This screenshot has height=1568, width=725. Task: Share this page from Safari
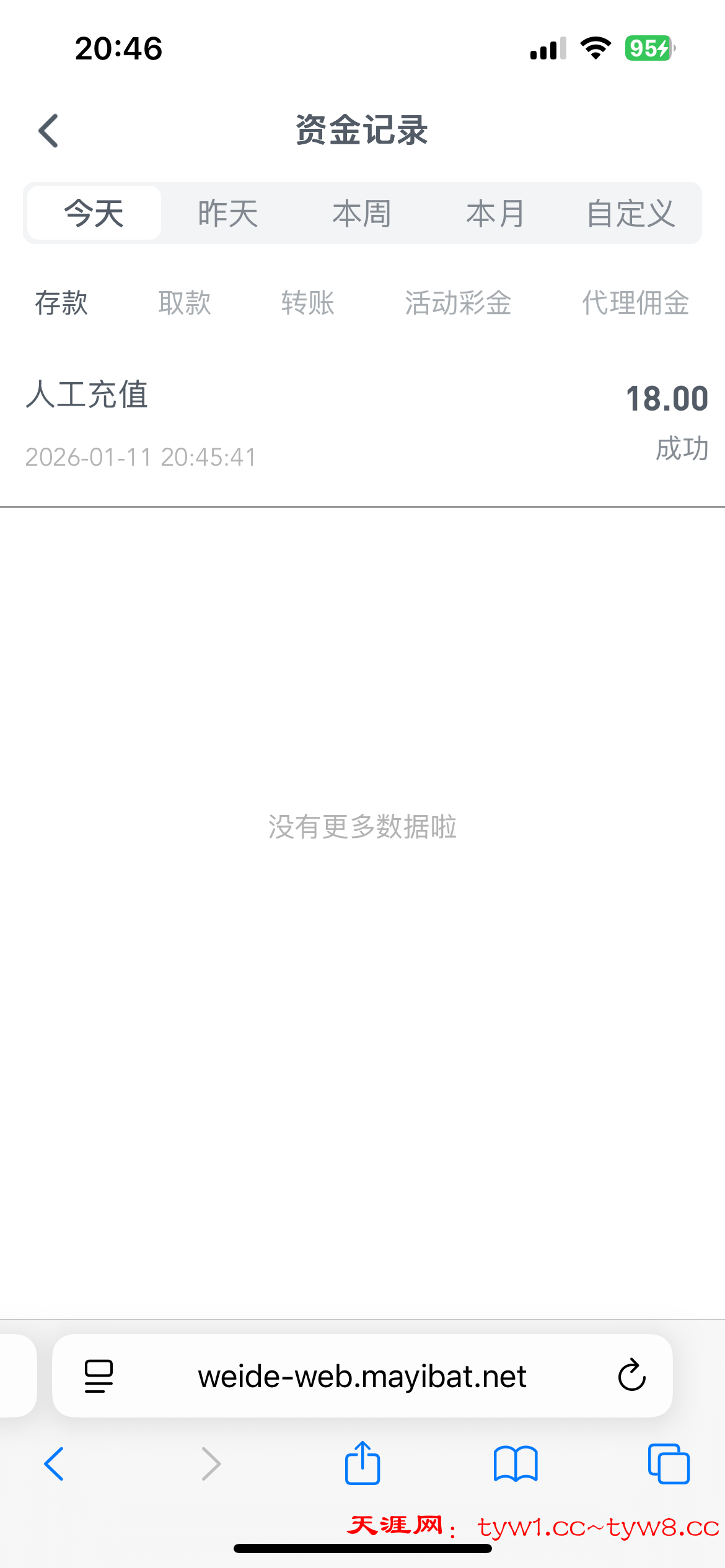pyautogui.click(x=362, y=1463)
